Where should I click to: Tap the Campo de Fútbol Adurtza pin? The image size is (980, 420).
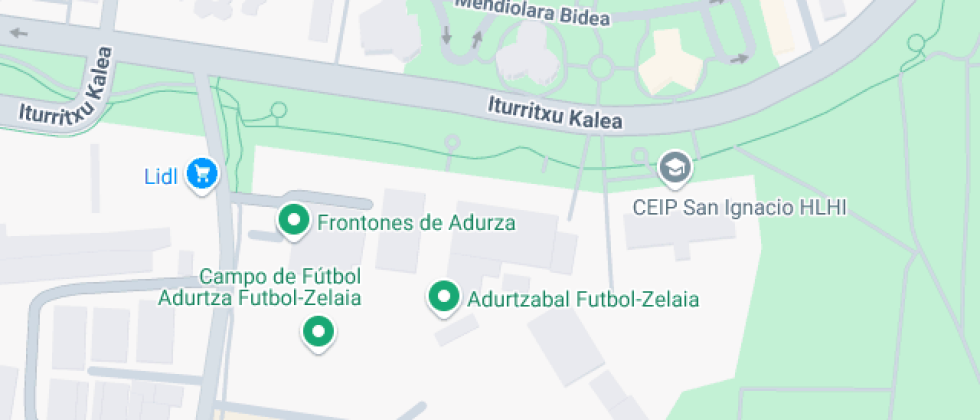tap(319, 331)
